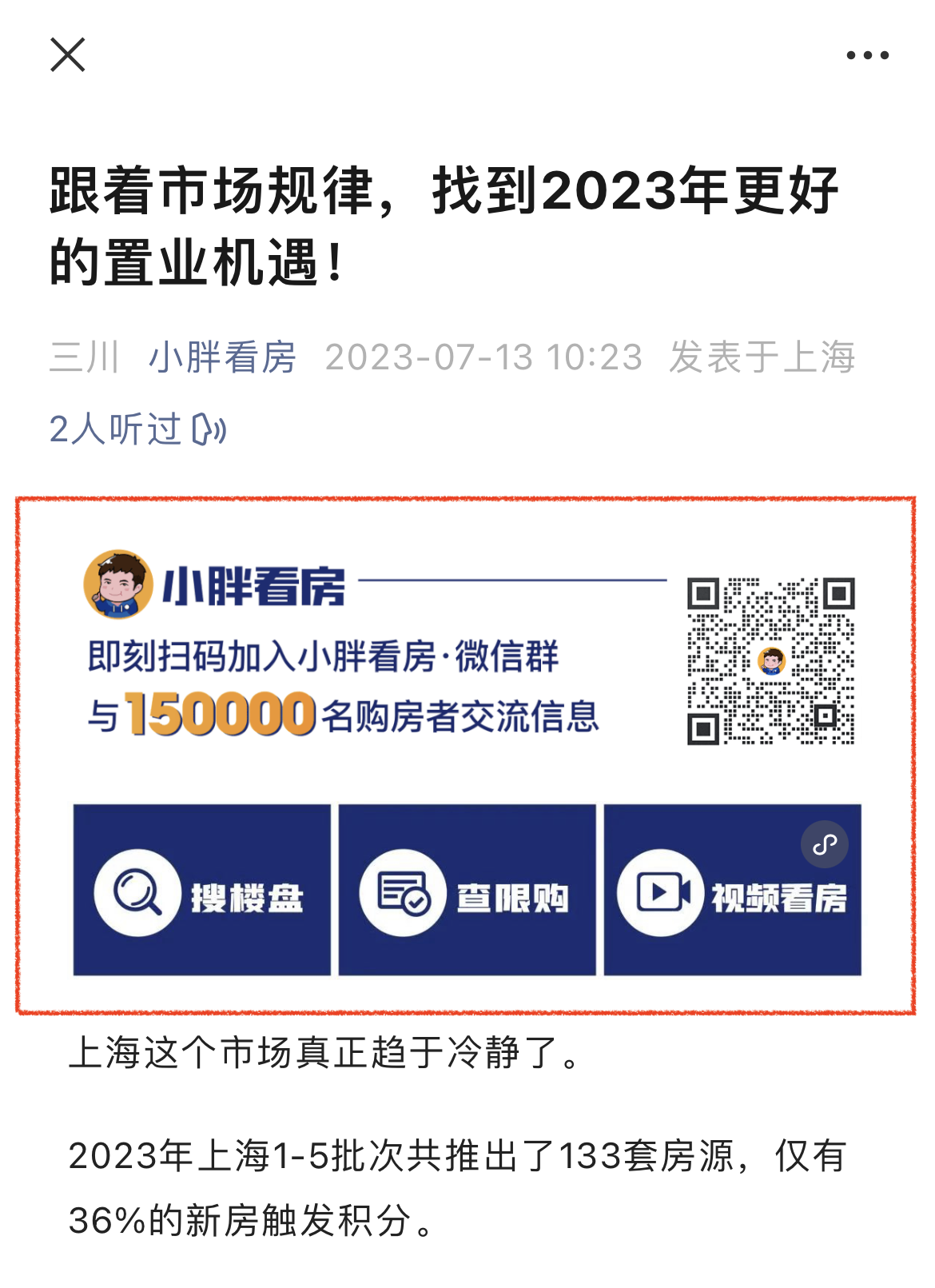Close the article page
Viewport: 935px width, 1288px height.
pyautogui.click(x=67, y=55)
